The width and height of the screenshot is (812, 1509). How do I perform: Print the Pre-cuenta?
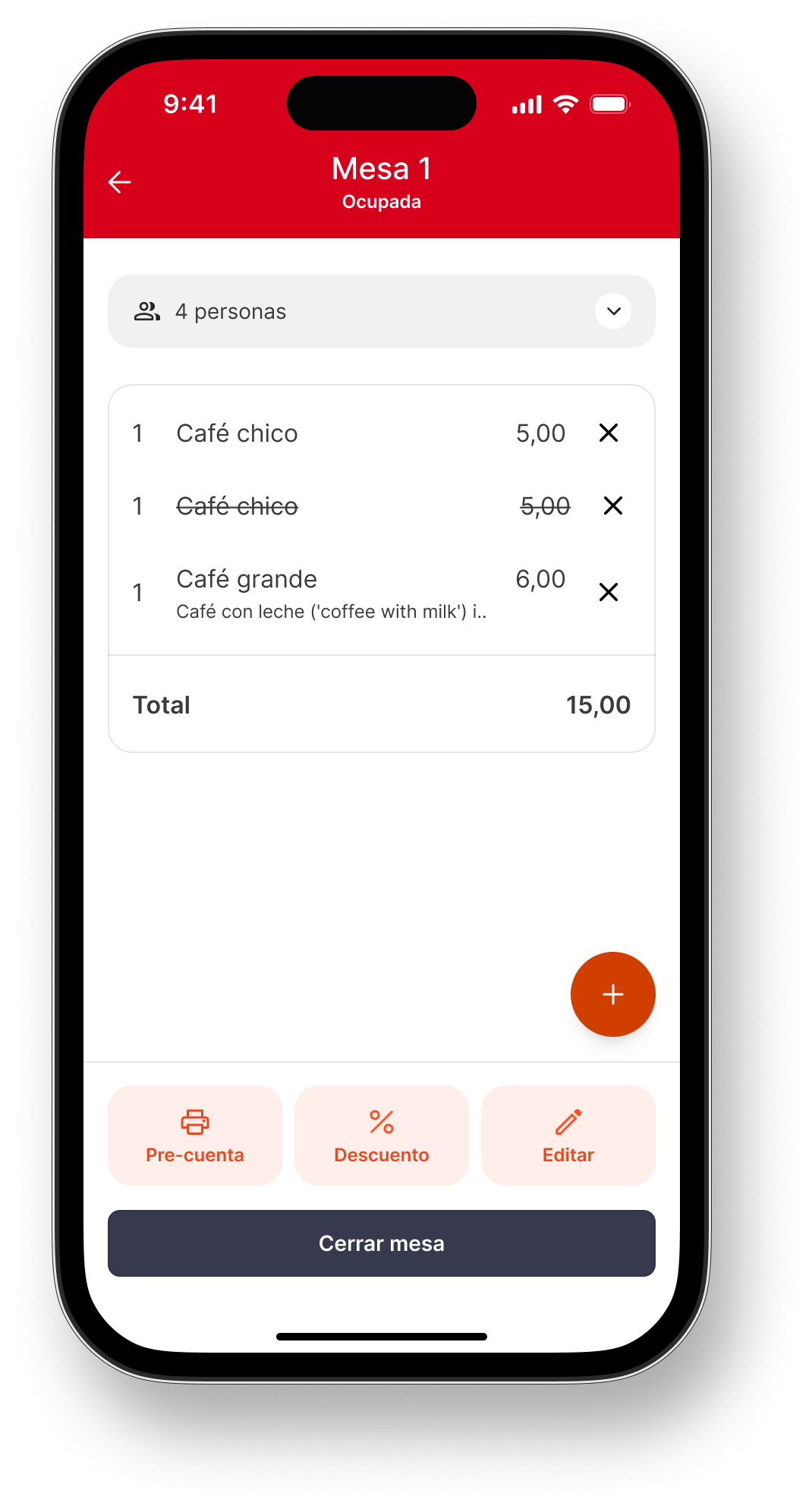point(195,1136)
